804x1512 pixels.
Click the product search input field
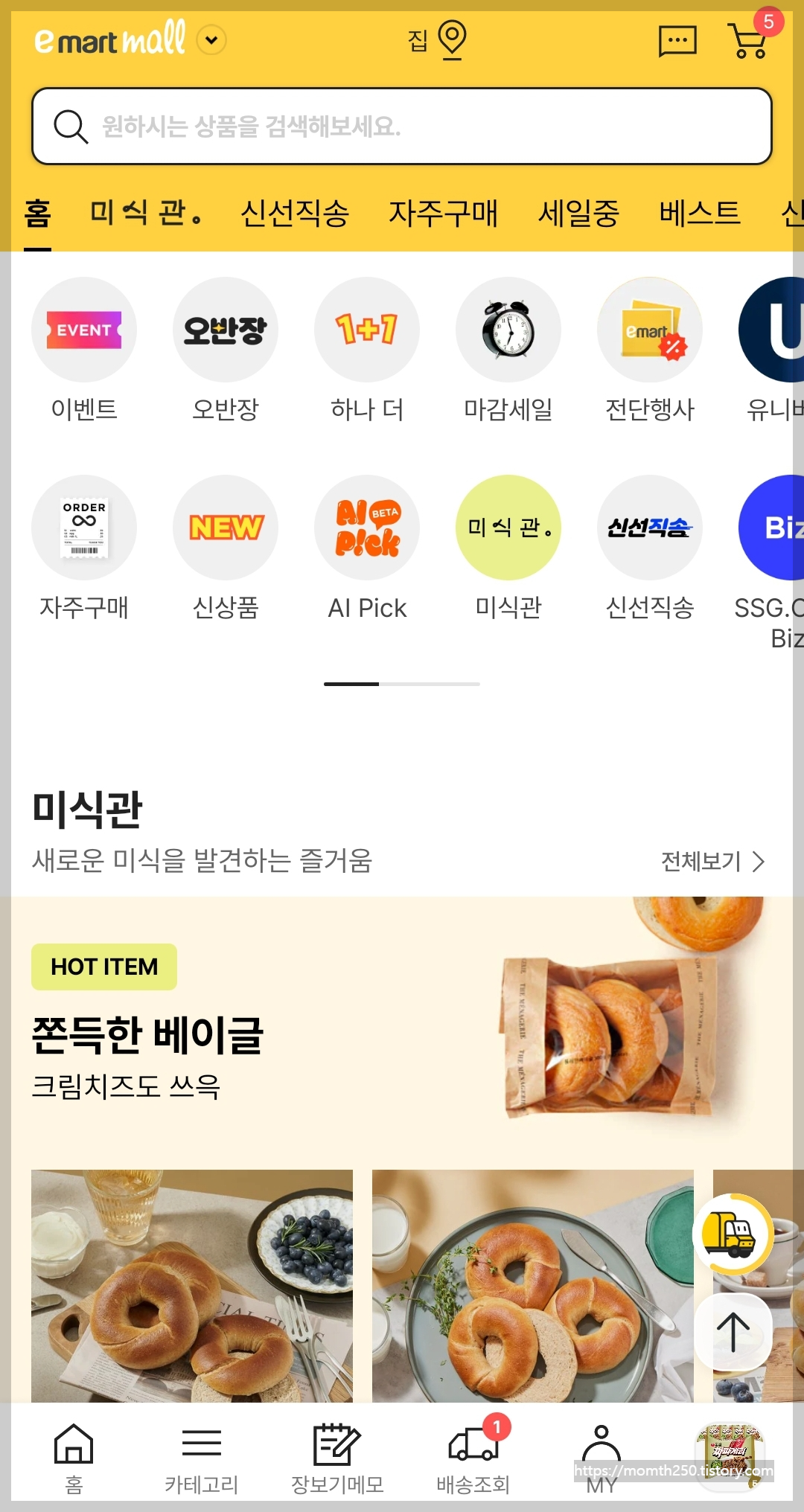tap(402, 126)
